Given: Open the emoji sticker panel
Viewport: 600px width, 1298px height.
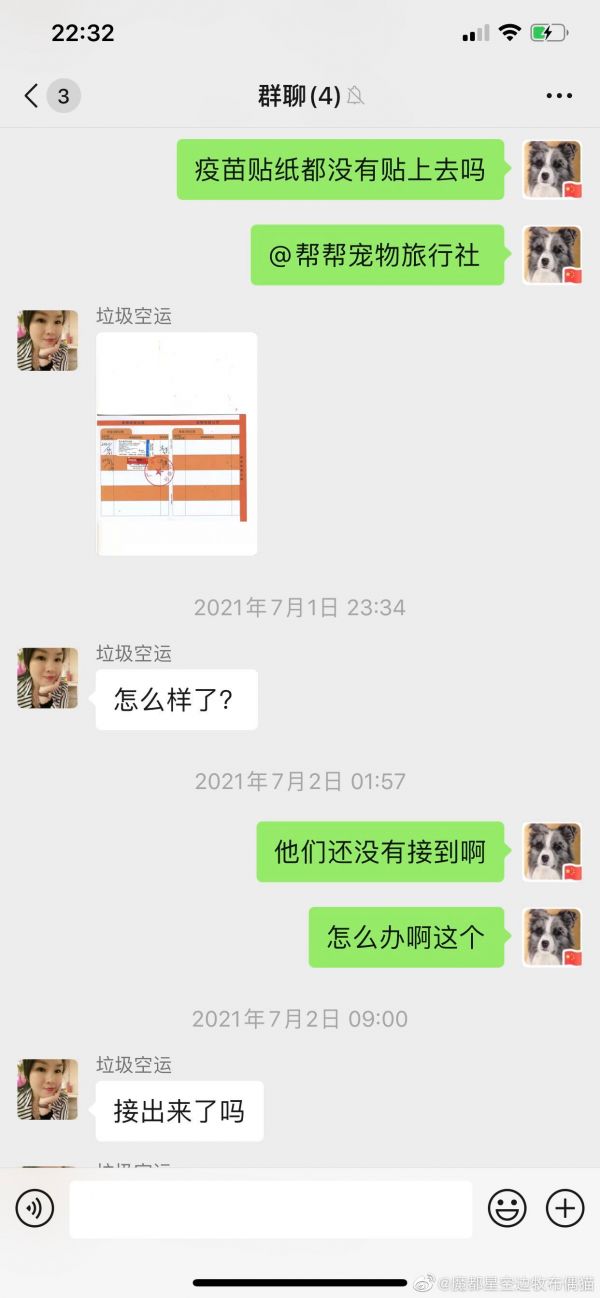Looking at the screenshot, I should 507,1209.
